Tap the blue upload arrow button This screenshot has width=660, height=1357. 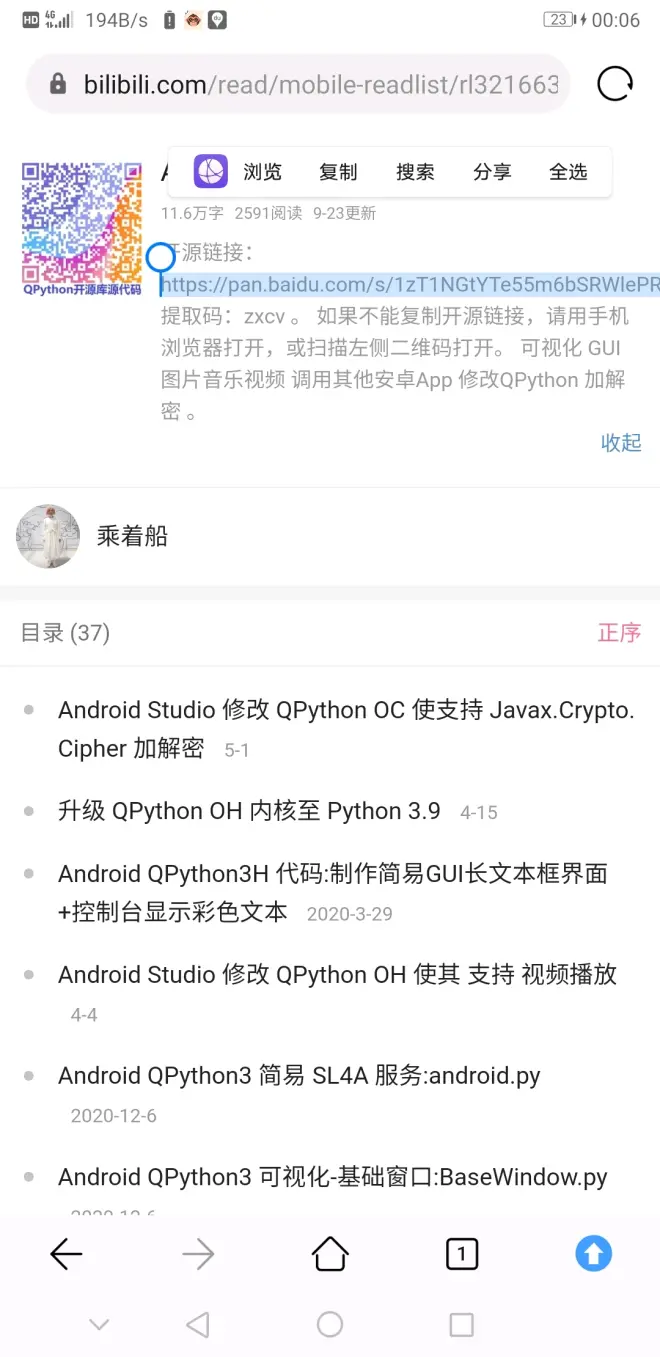pyautogui.click(x=593, y=1253)
